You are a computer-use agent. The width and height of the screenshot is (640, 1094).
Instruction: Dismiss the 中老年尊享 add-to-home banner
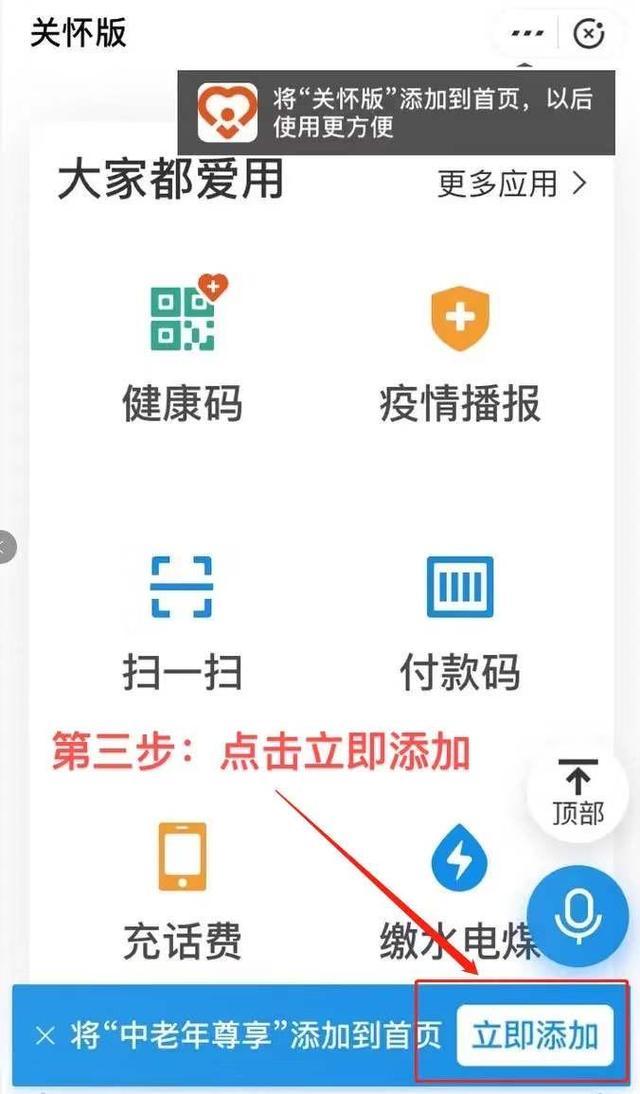(45, 1036)
